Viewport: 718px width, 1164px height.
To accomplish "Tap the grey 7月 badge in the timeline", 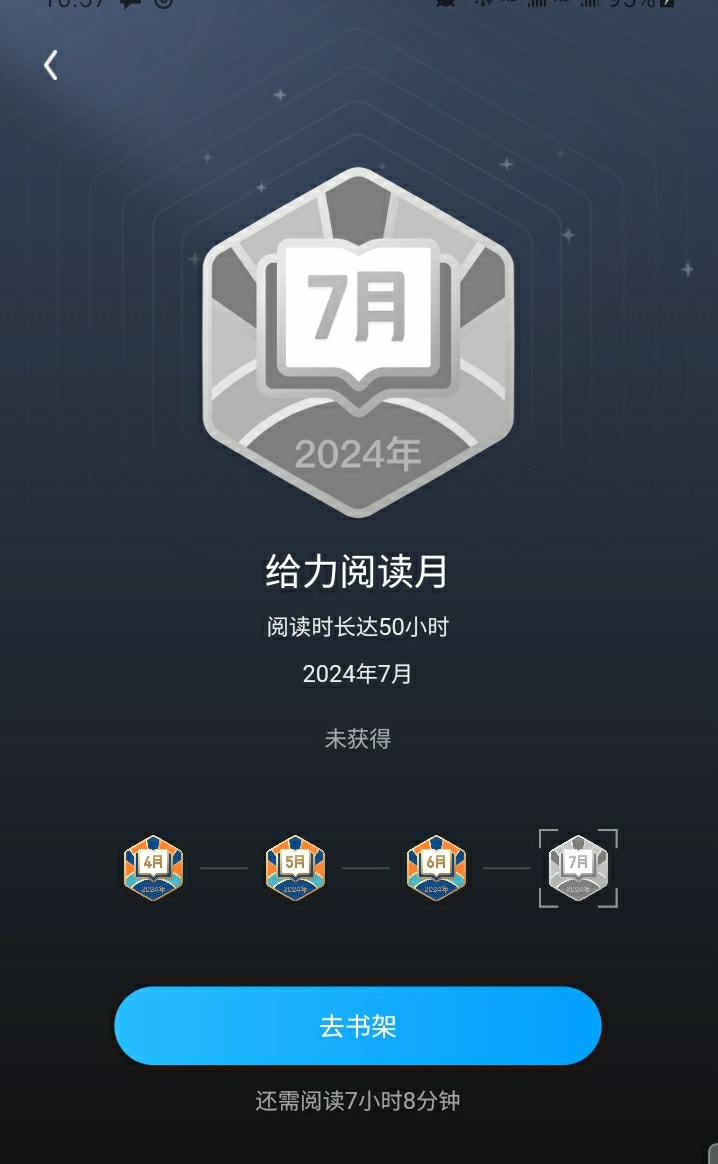I will click(x=578, y=868).
